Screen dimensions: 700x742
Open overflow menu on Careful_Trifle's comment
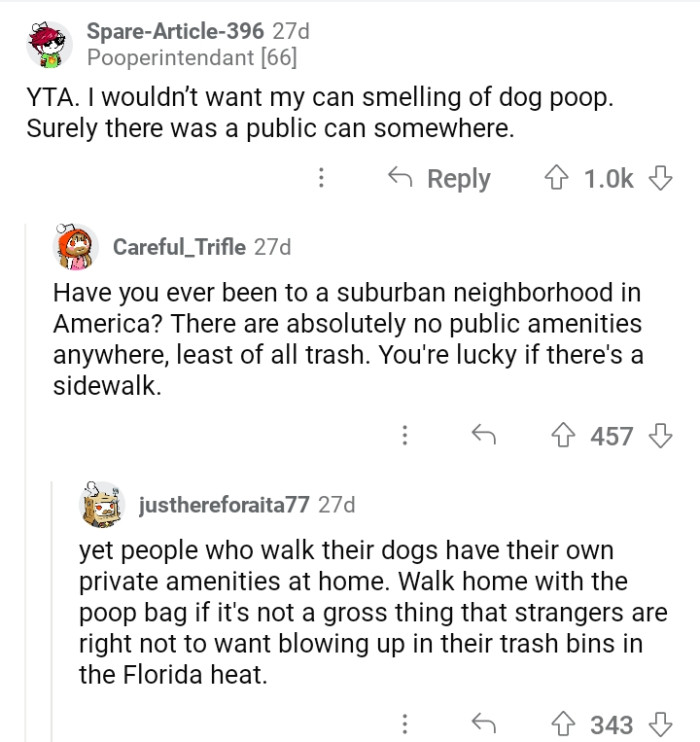pyautogui.click(x=405, y=435)
